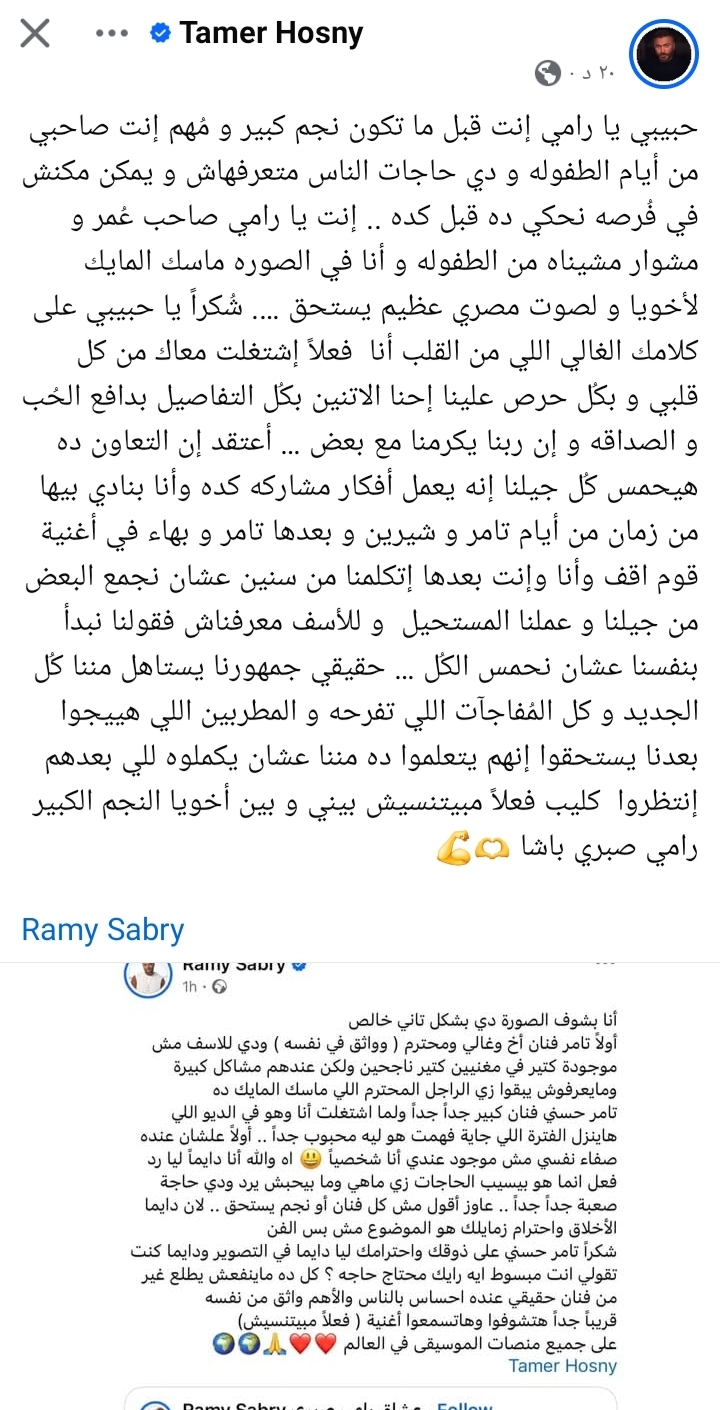720x1410 pixels.
Task: Open the three-dot options menu
Action: point(113,34)
